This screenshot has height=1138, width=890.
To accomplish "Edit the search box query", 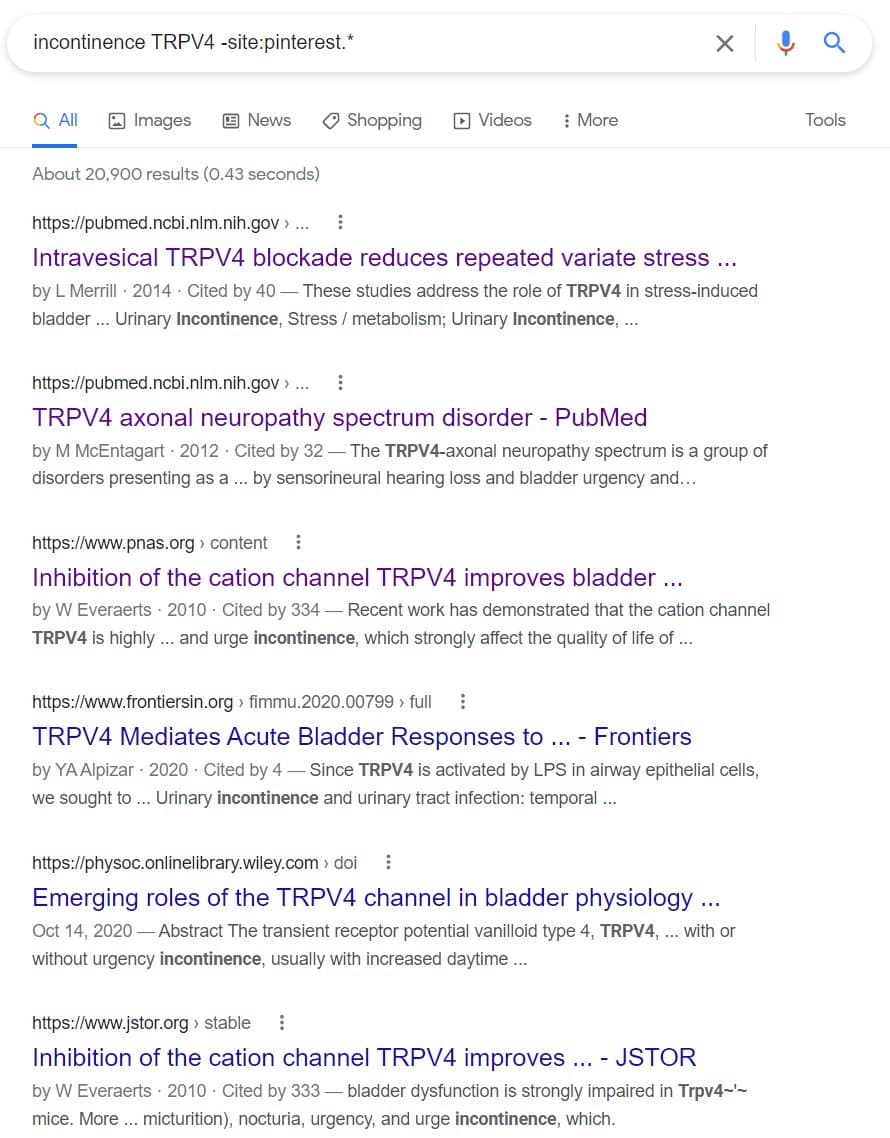I will 360,42.
